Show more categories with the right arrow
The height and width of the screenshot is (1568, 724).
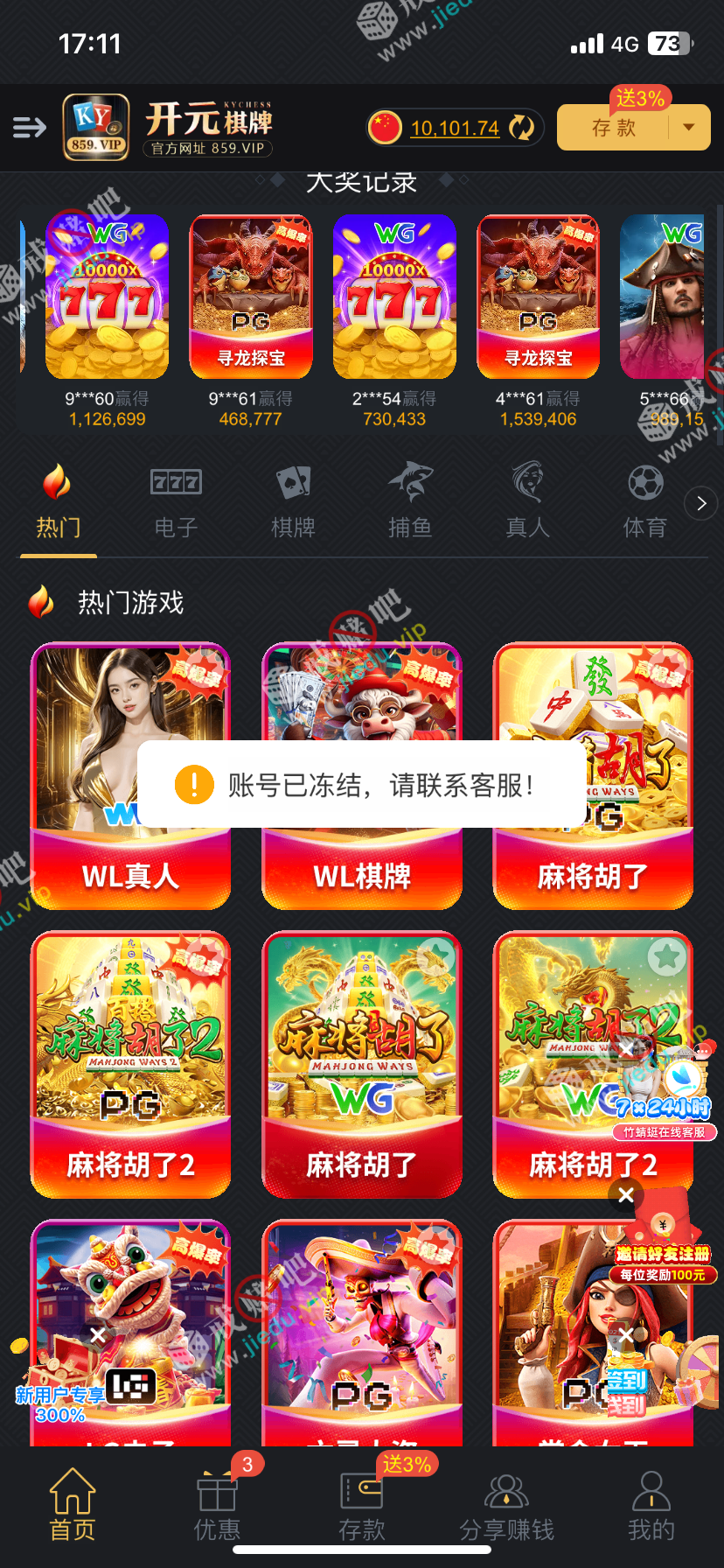click(701, 503)
